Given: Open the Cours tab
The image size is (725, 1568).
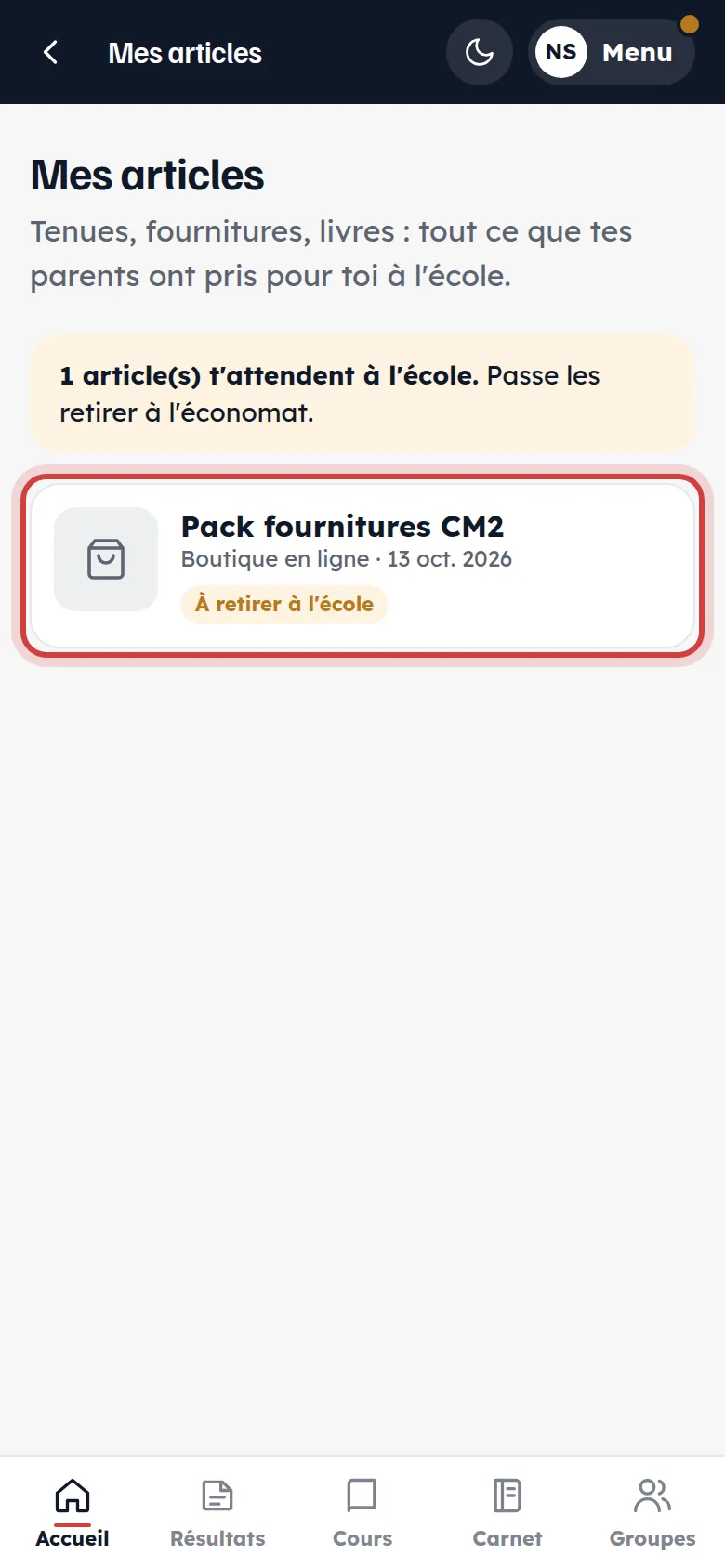Looking at the screenshot, I should pos(362,1512).
